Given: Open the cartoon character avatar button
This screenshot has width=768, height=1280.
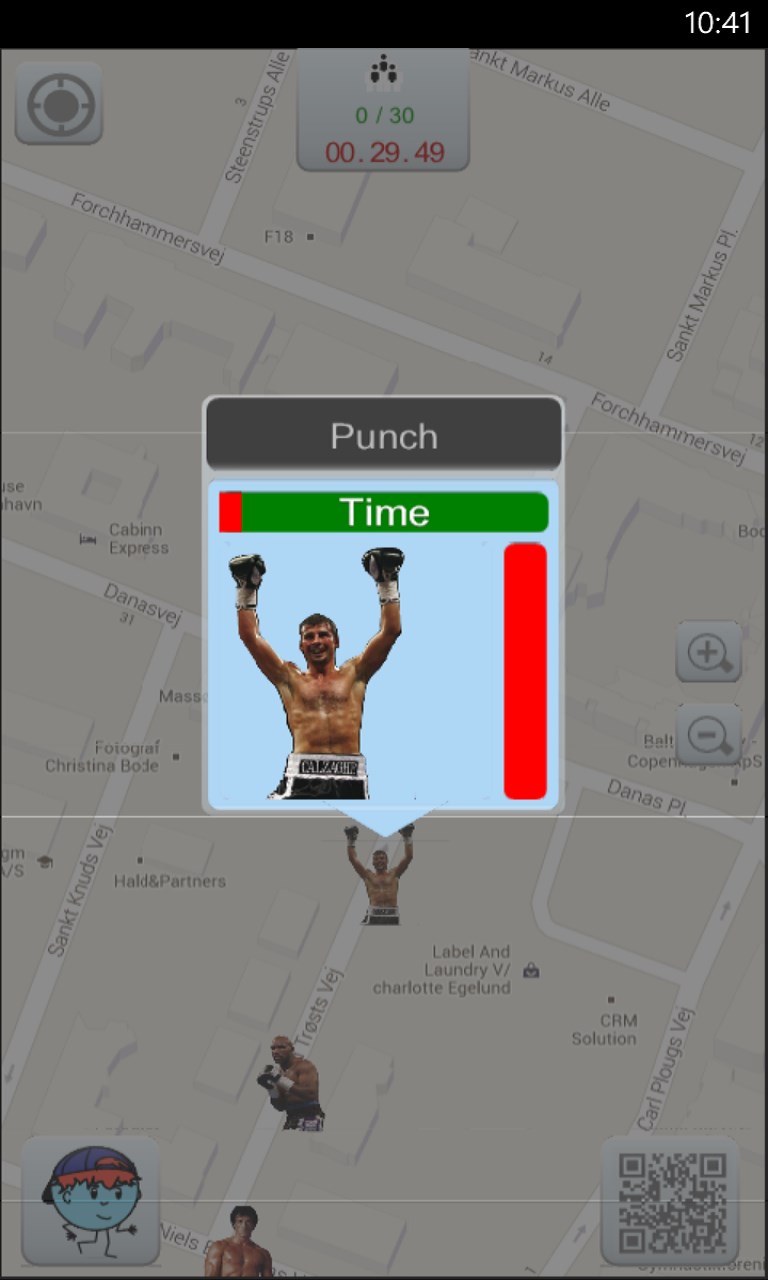Looking at the screenshot, I should pos(91,1200).
